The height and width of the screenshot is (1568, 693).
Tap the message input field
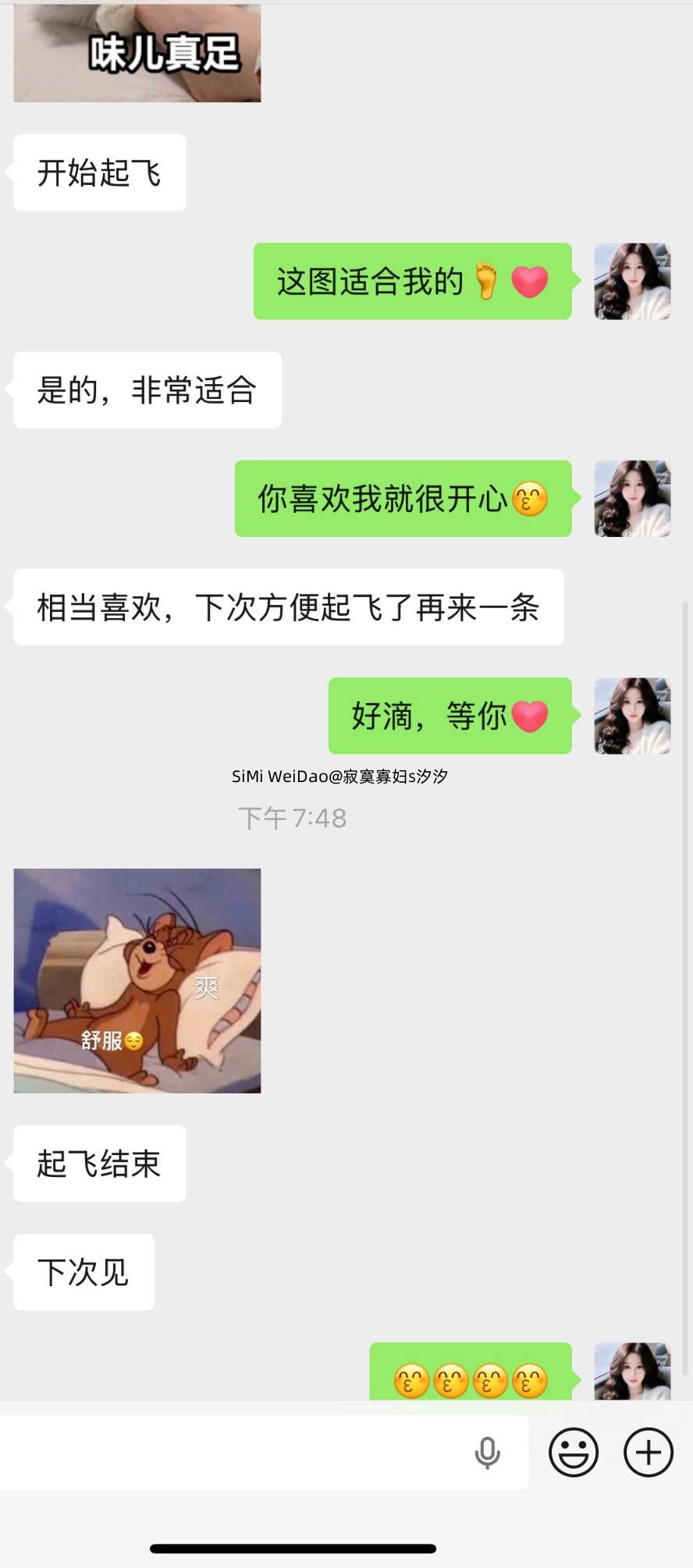(234, 1452)
